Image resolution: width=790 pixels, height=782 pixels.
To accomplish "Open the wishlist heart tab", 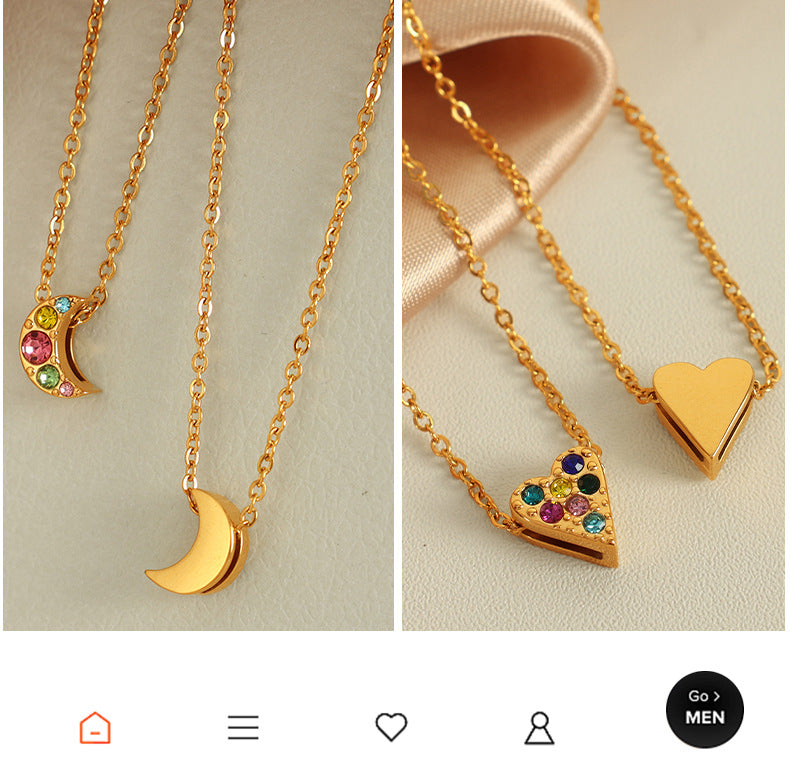I will tap(391, 727).
